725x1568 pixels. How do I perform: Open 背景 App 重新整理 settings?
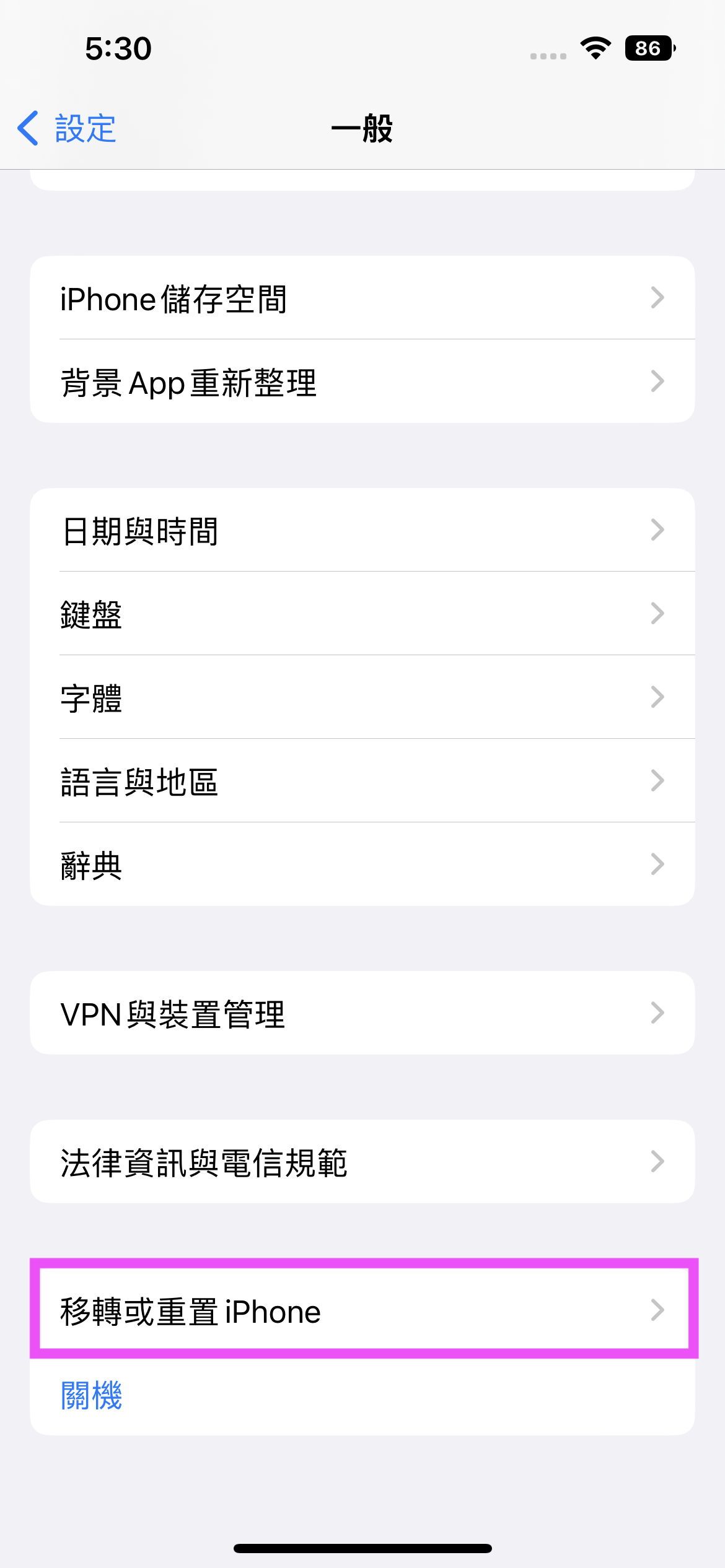(x=362, y=381)
